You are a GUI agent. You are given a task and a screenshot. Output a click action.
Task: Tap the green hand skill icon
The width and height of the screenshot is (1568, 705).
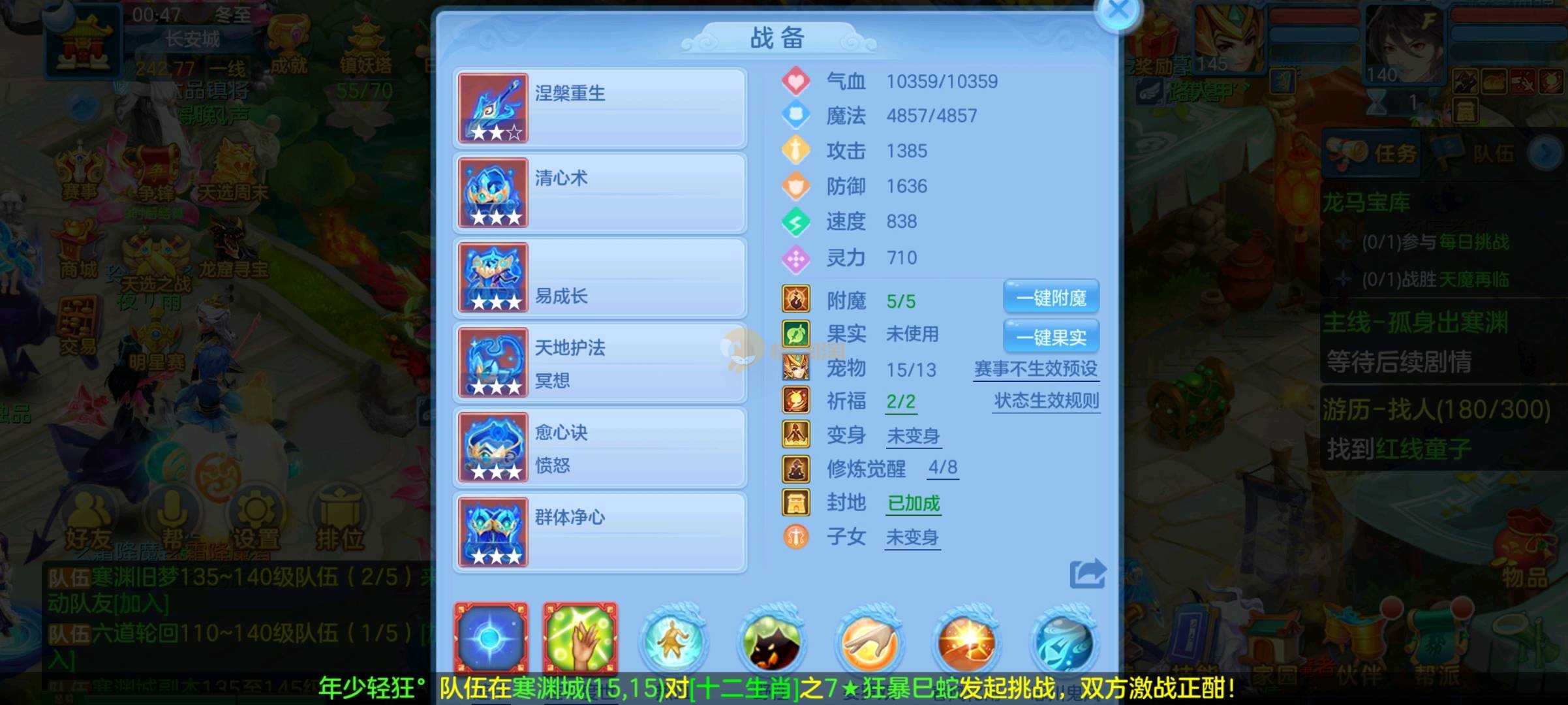579,638
